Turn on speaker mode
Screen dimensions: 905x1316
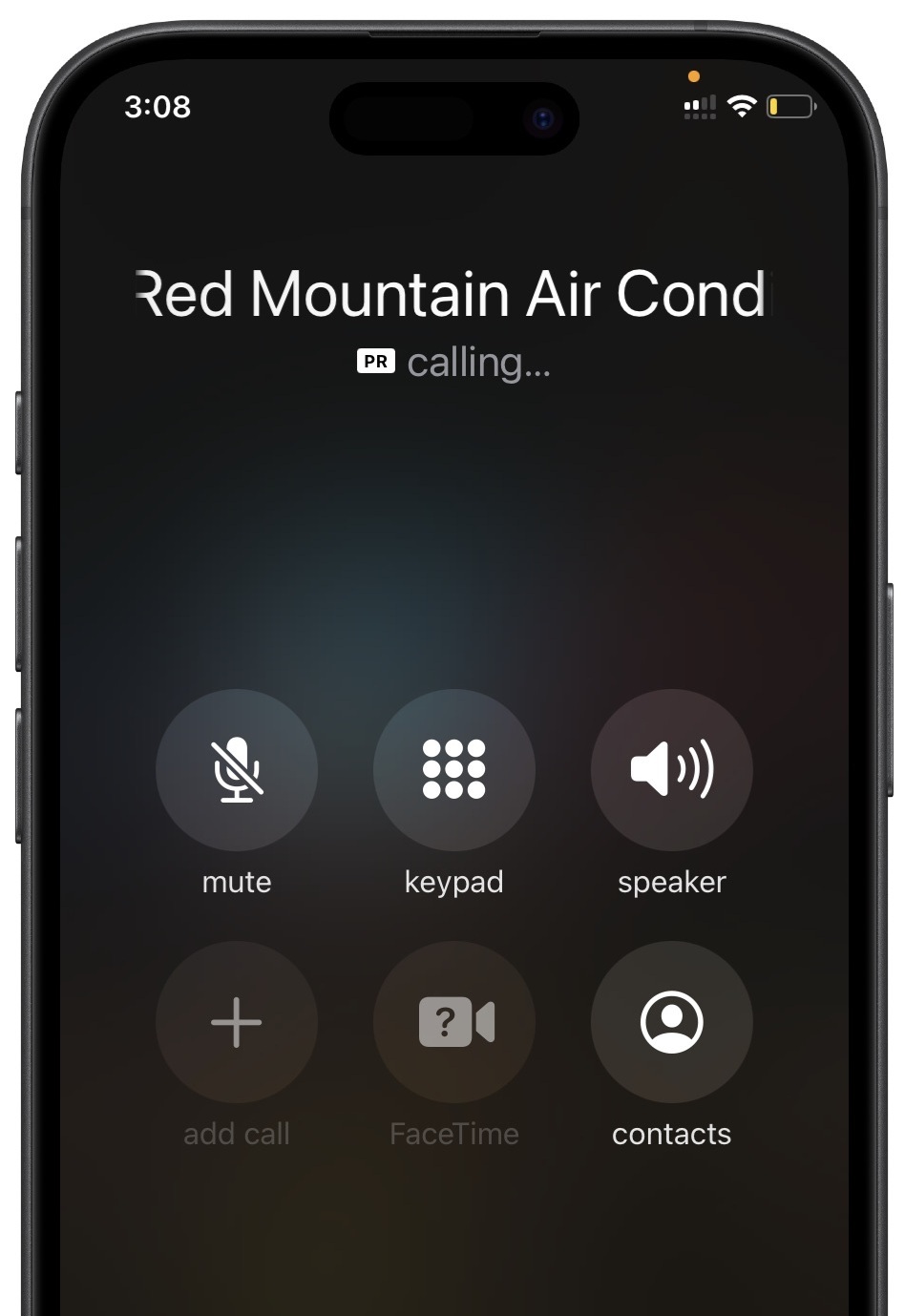point(671,769)
